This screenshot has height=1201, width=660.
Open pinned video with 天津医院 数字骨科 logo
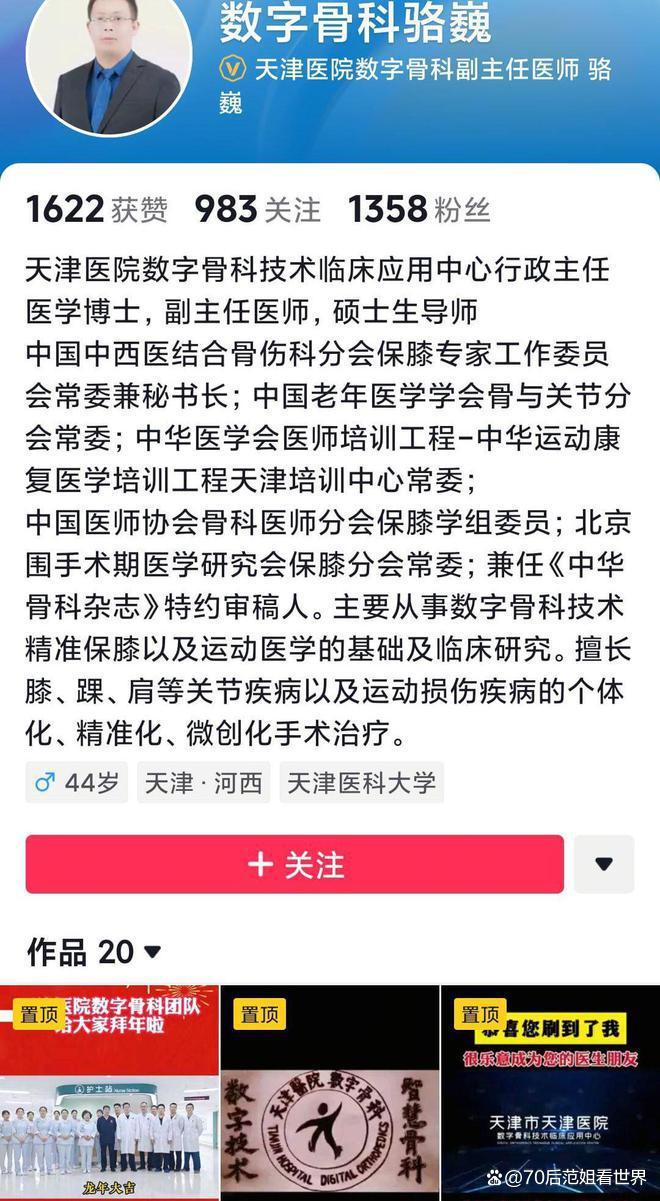(329, 1093)
